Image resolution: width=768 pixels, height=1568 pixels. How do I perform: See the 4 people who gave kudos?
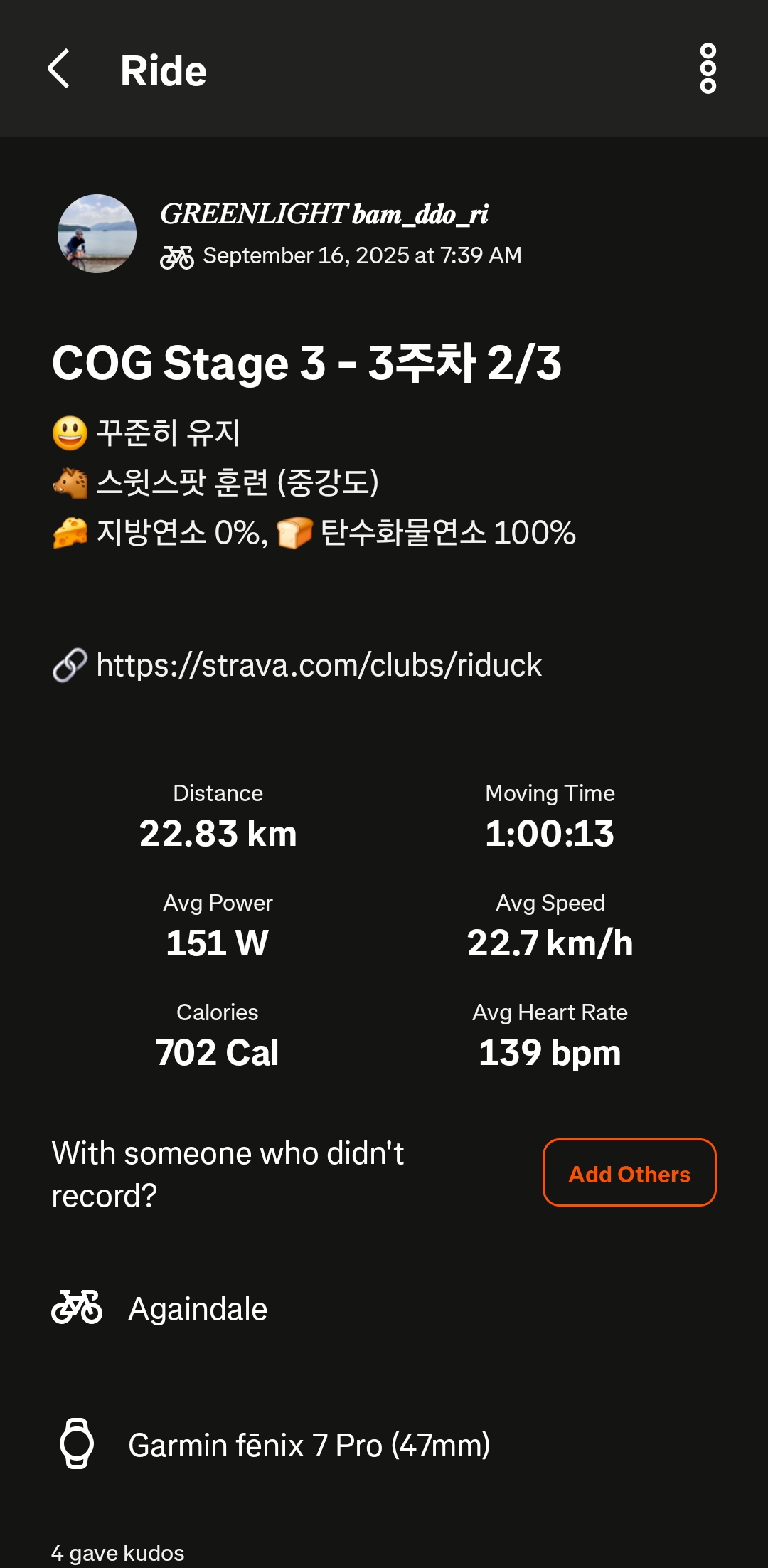(x=118, y=1552)
